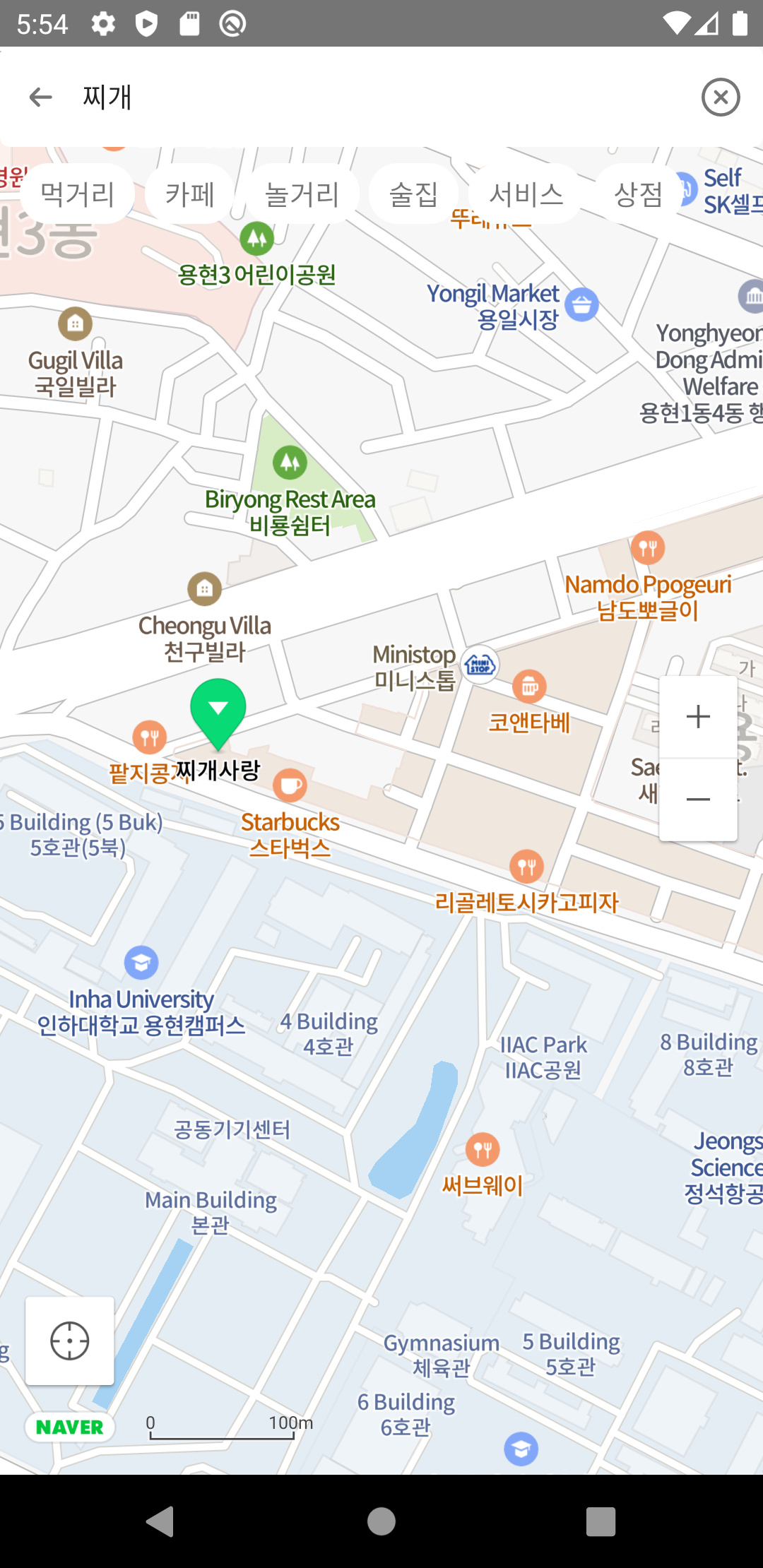Tap the Android home navigation button
Screen dimensions: 763x1568
pyautogui.click(x=381, y=1523)
